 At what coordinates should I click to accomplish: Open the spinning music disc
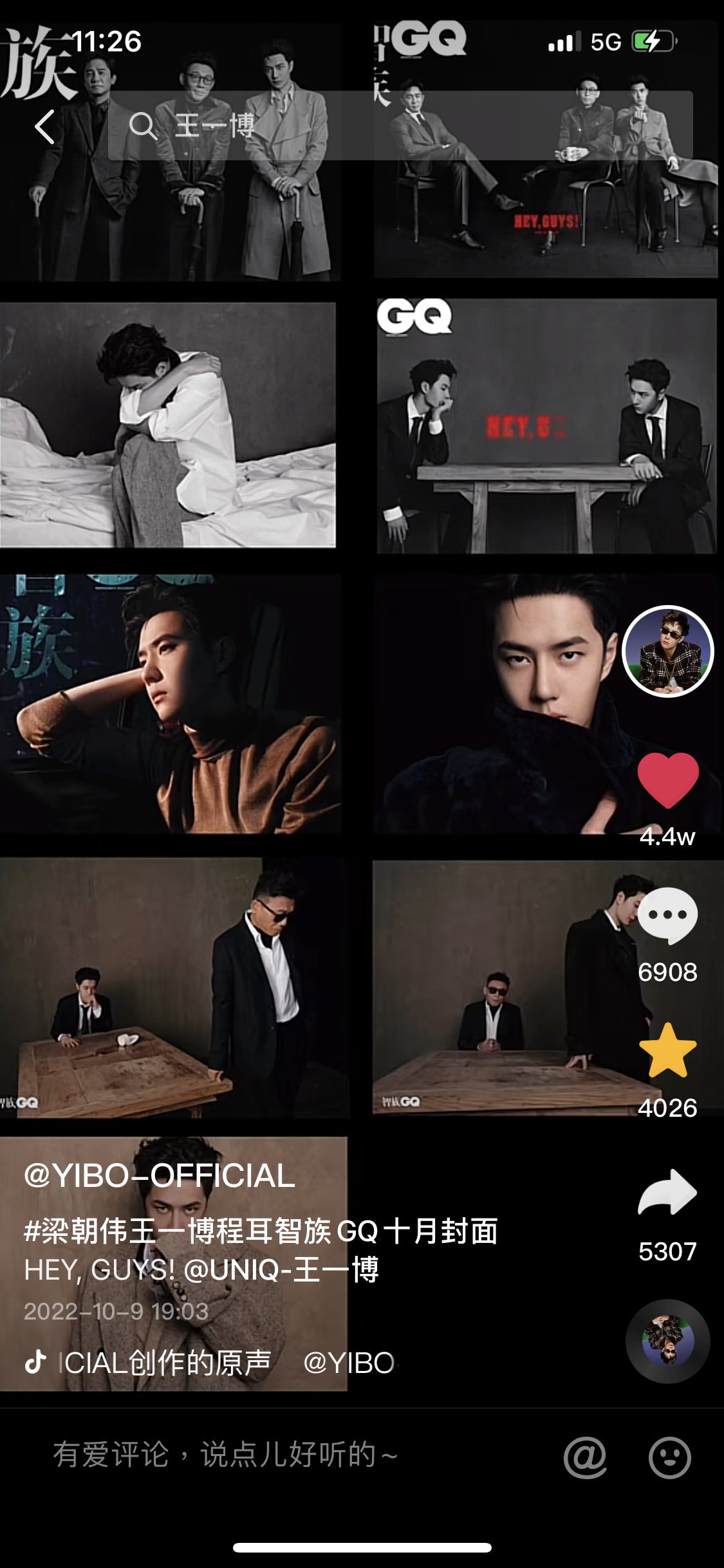pyautogui.click(x=667, y=1341)
